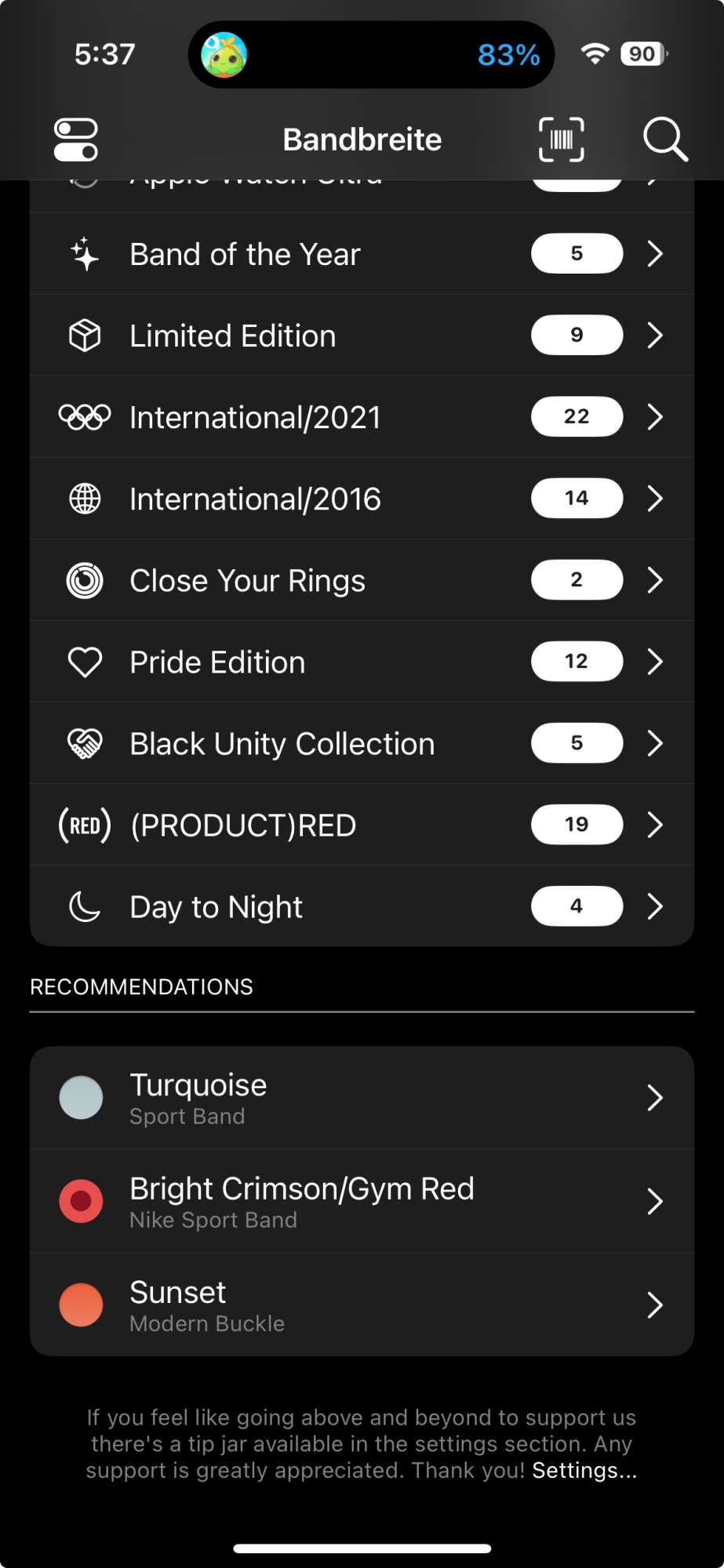Viewport: 724px width, 1568px height.
Task: Open Bright Crimson/Gym Red Nike band
Action: click(x=362, y=1201)
